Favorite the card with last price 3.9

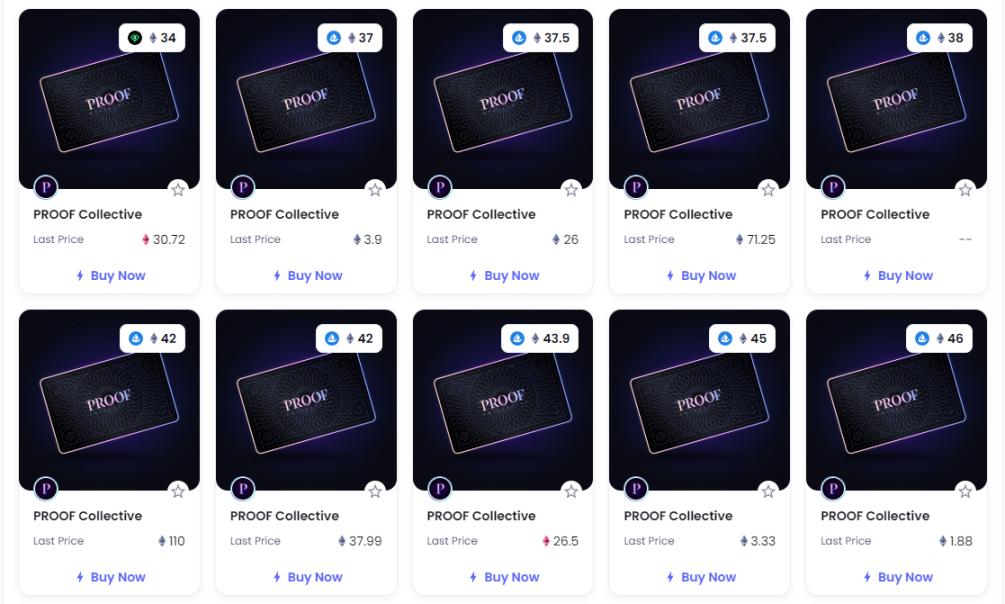tap(375, 189)
